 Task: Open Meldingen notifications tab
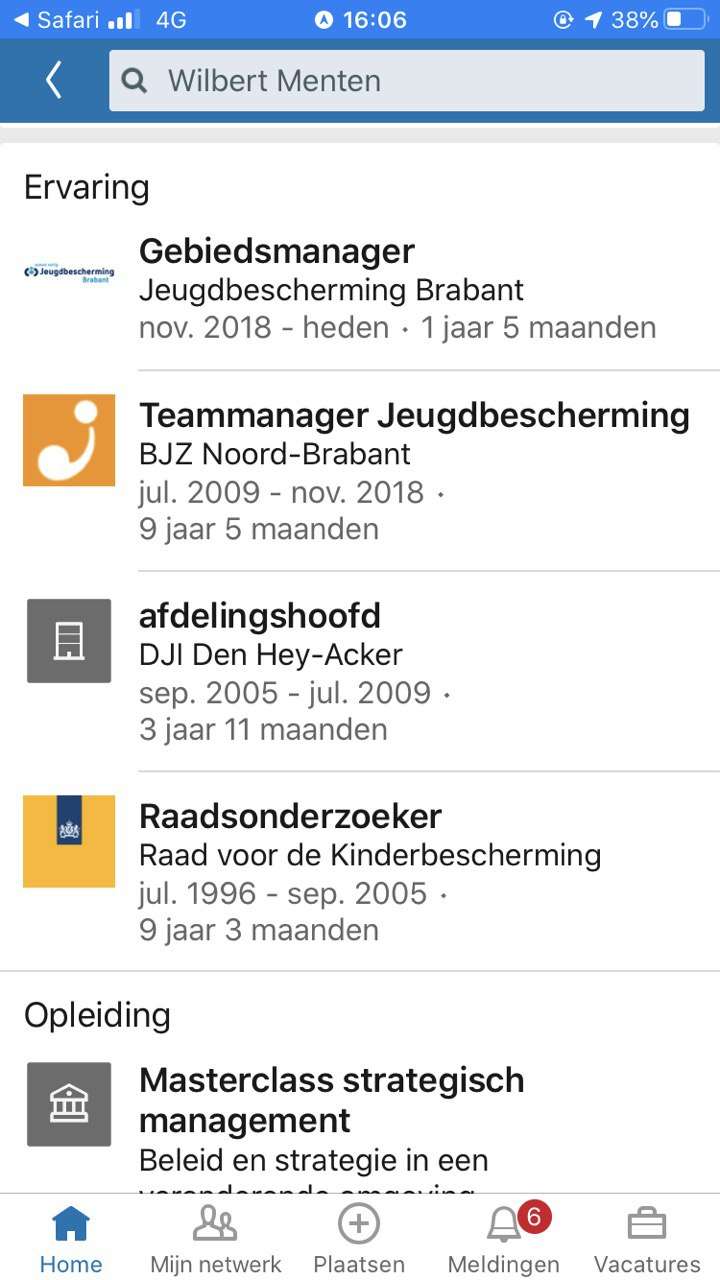tap(504, 1239)
